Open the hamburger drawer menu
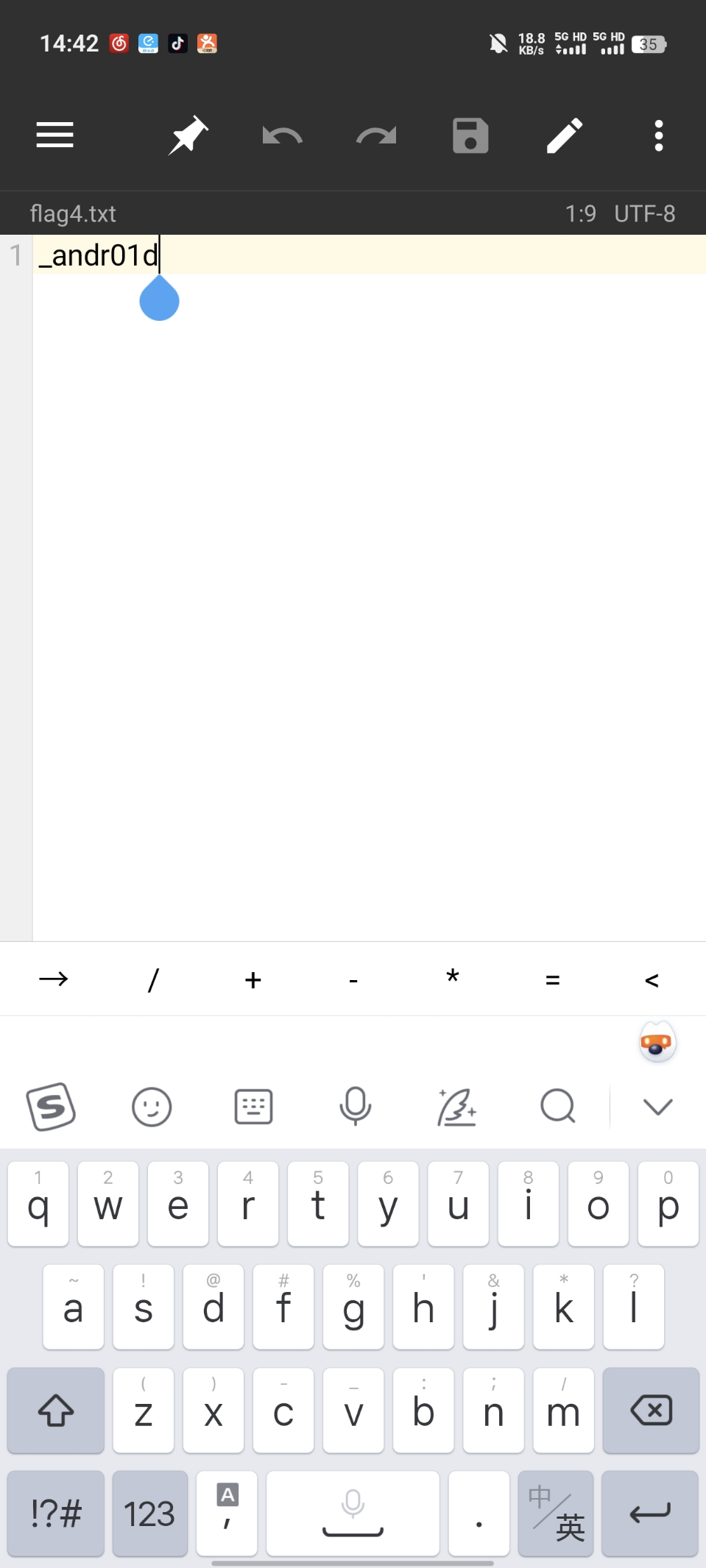 click(x=55, y=136)
